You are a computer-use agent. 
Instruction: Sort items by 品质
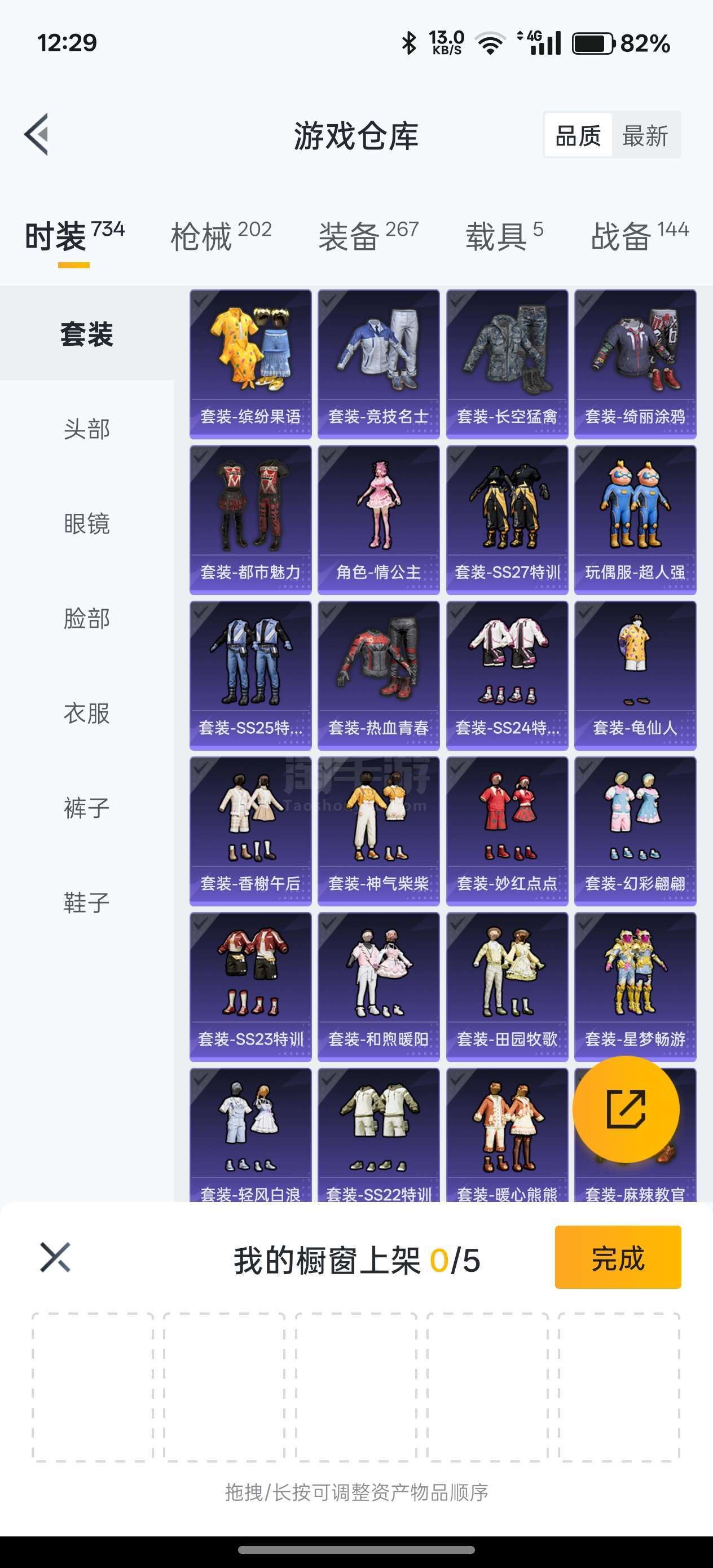click(578, 135)
